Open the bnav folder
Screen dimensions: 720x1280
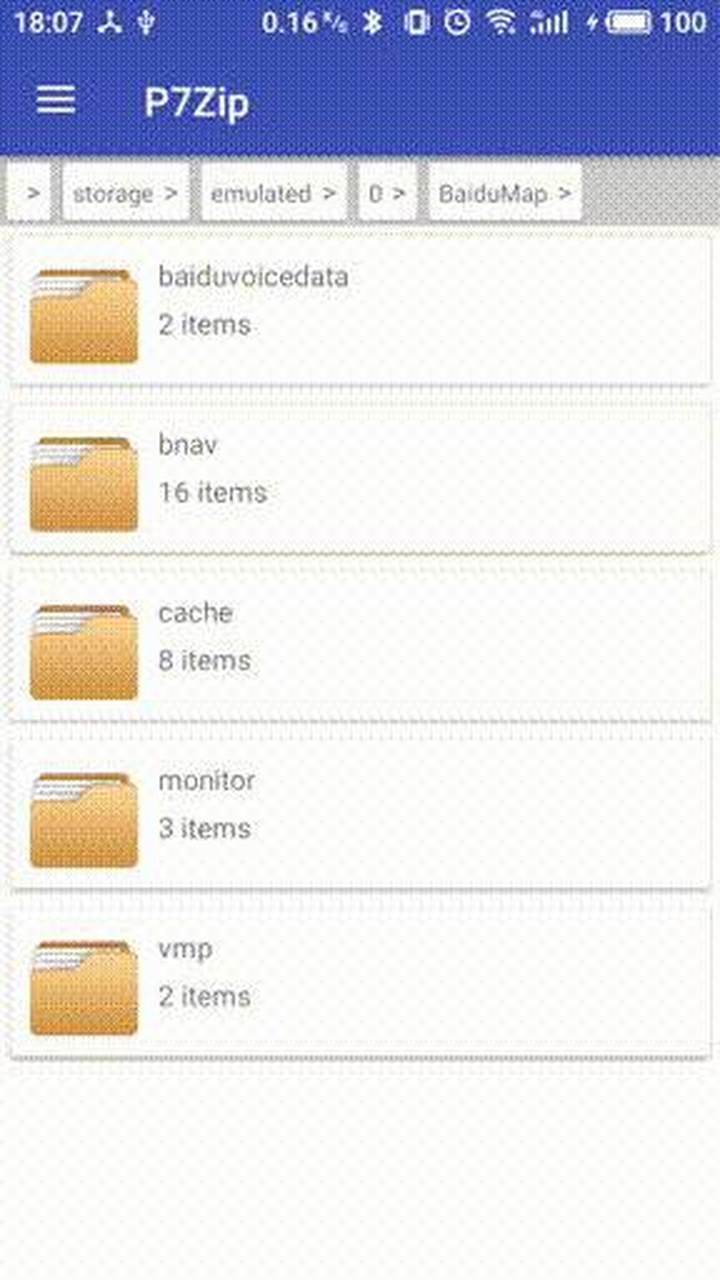coord(360,477)
